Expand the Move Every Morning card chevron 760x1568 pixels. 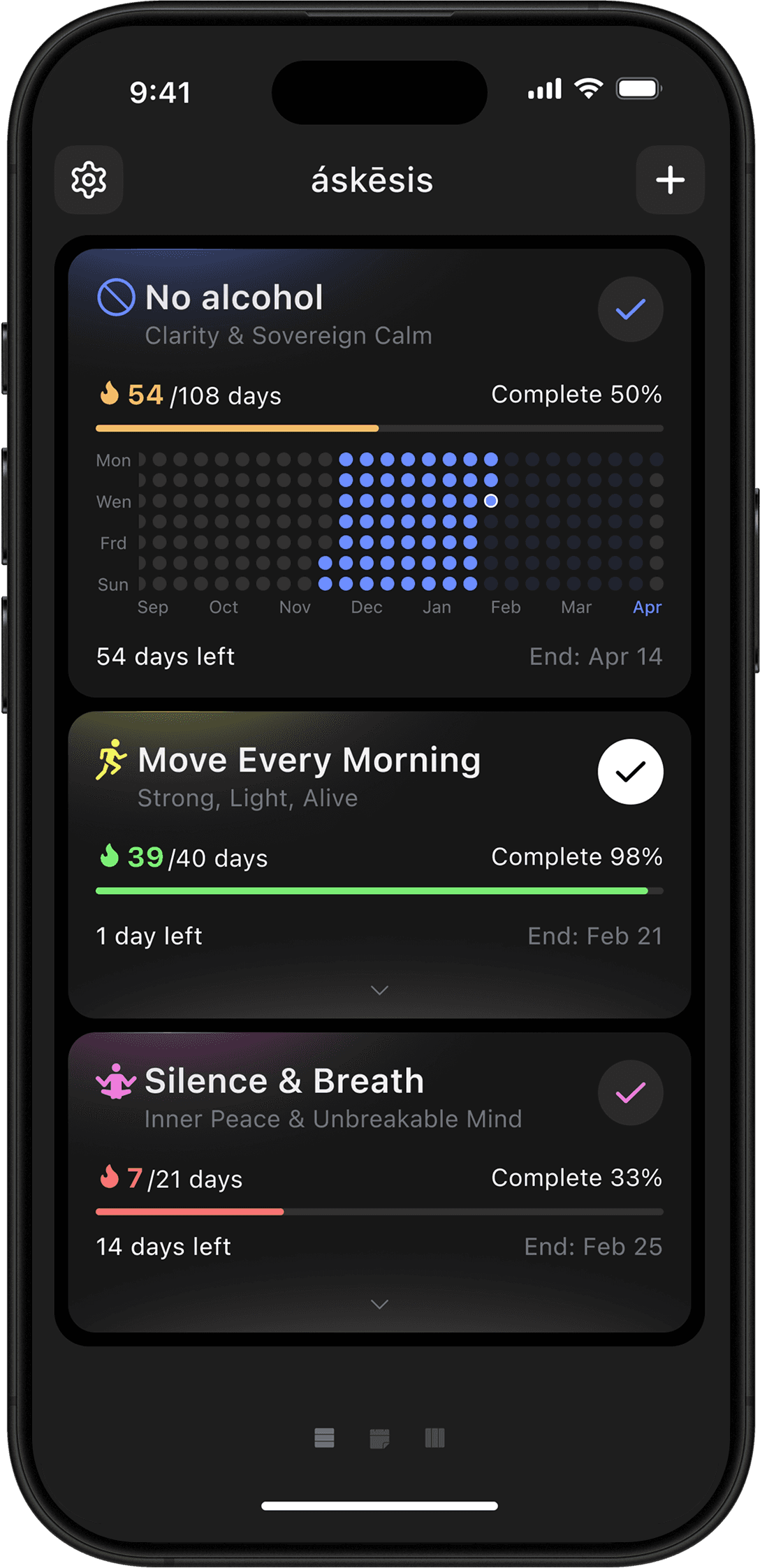pos(379,990)
